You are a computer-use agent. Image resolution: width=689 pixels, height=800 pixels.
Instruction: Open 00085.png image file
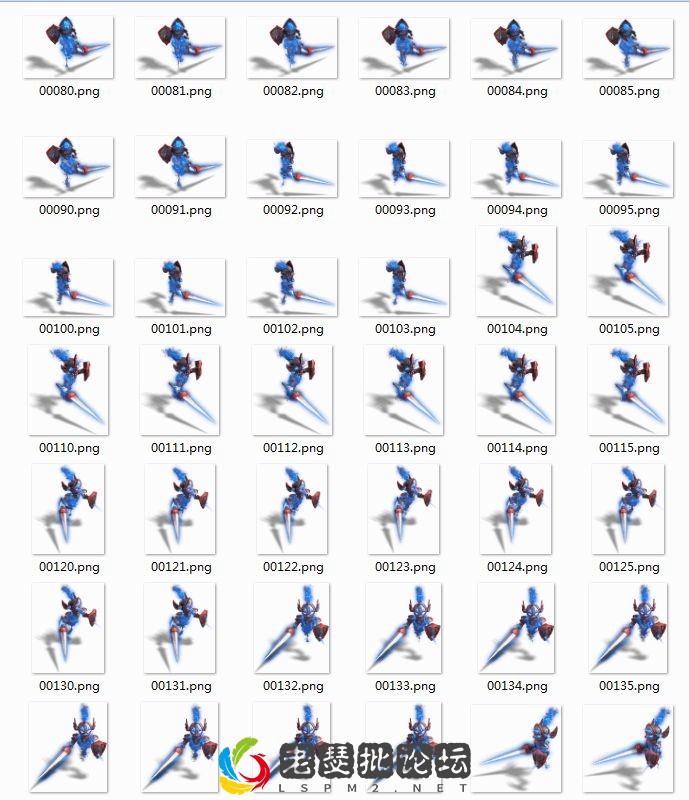tap(629, 48)
